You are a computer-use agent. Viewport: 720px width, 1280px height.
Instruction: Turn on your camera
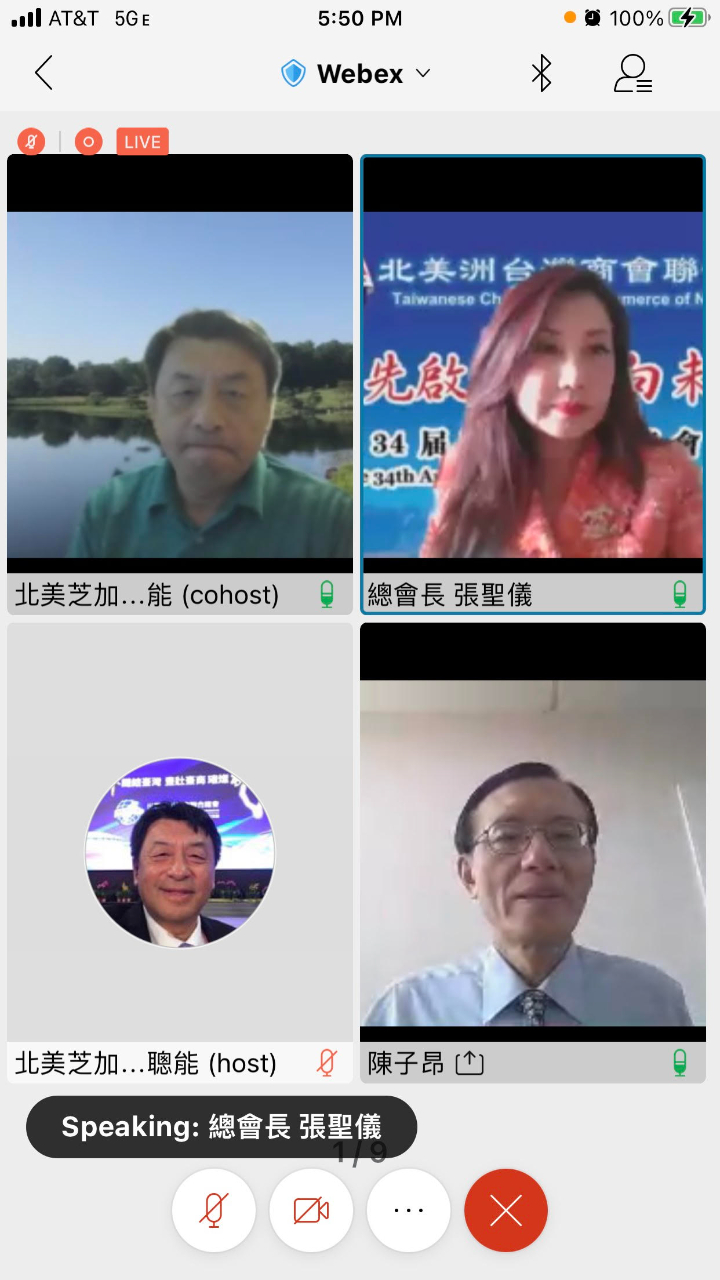tap(311, 1210)
